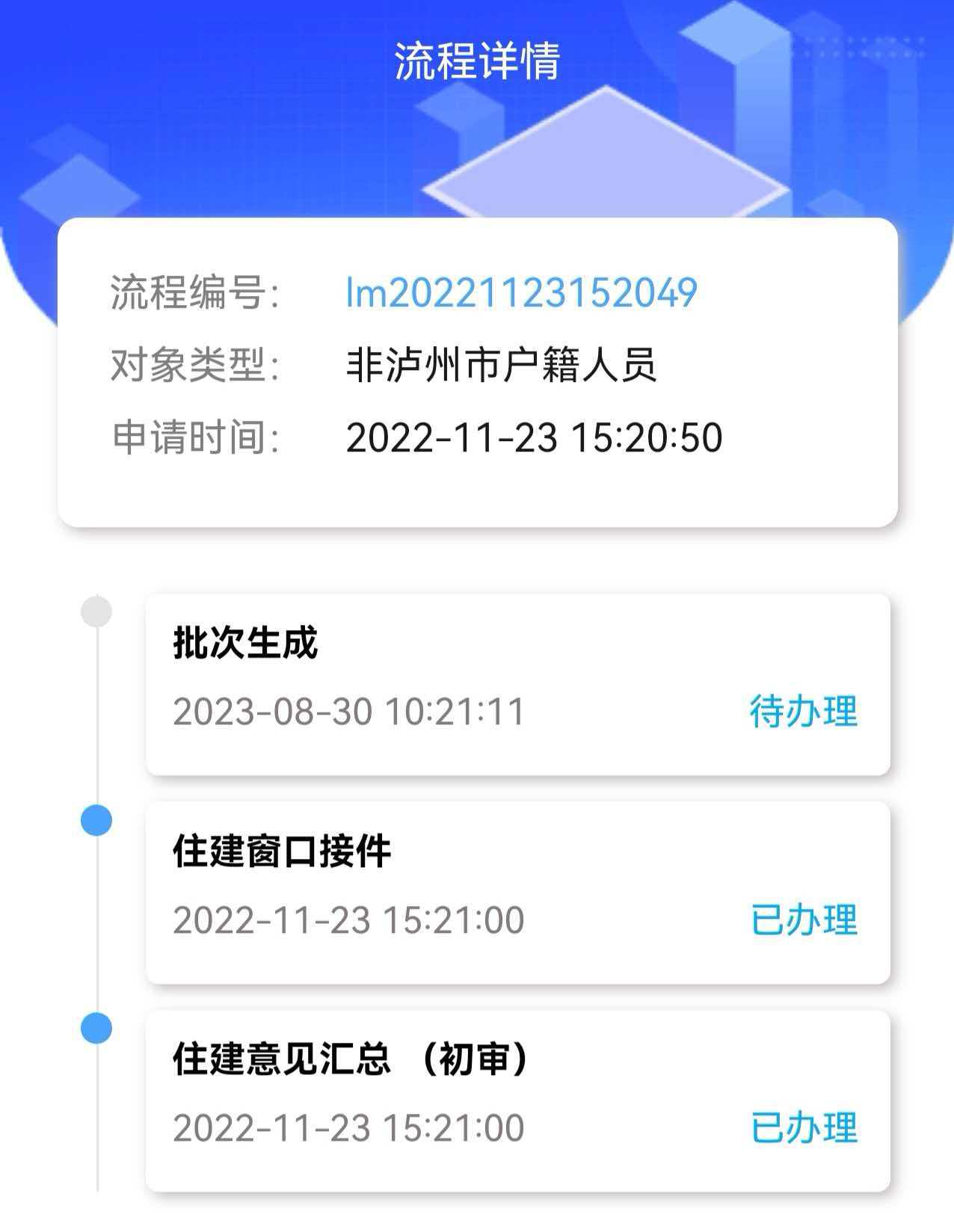Open the 批次生成 step card
This screenshot has height=1232, width=954.
tap(517, 683)
